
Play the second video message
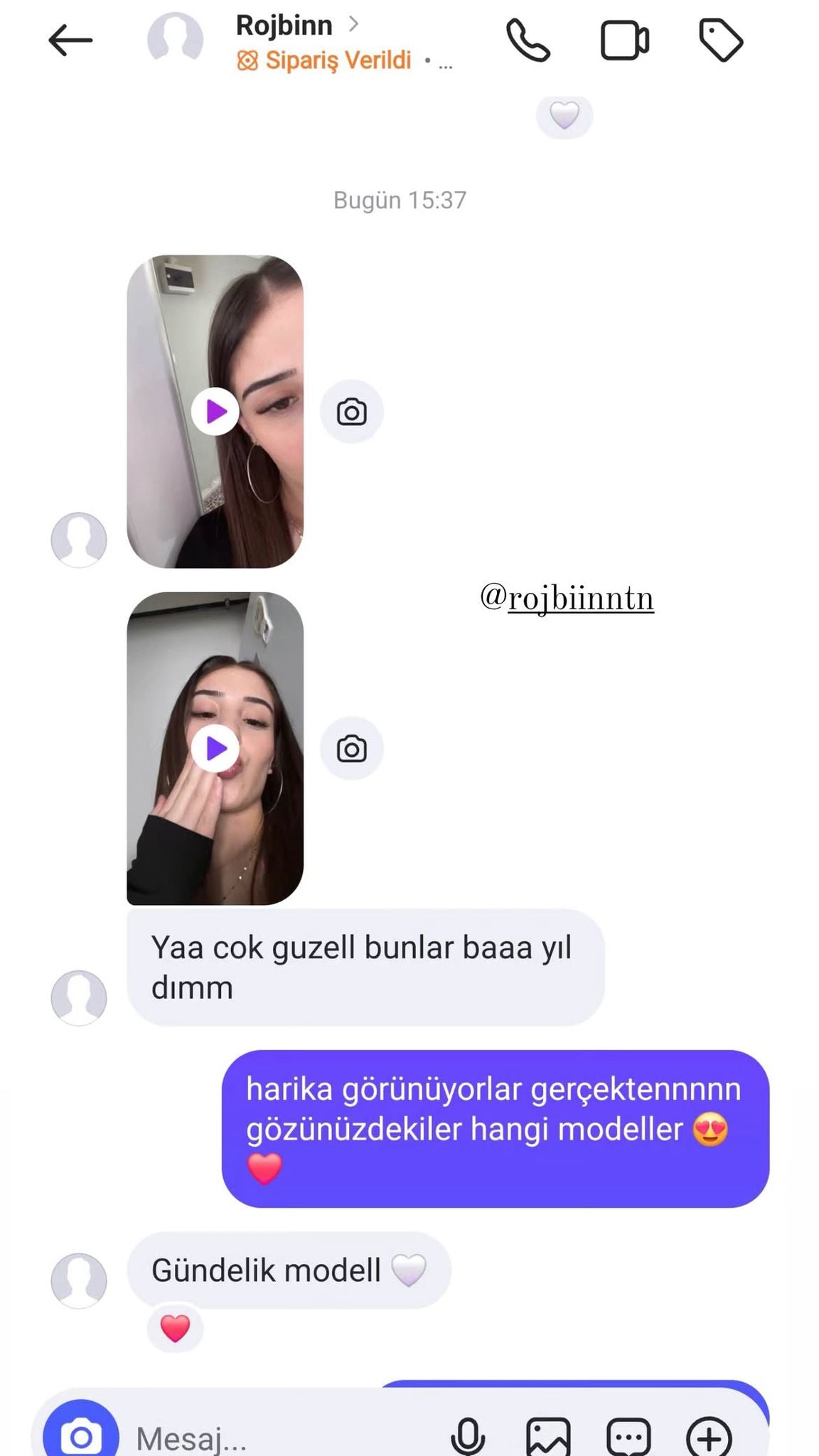[x=215, y=749]
